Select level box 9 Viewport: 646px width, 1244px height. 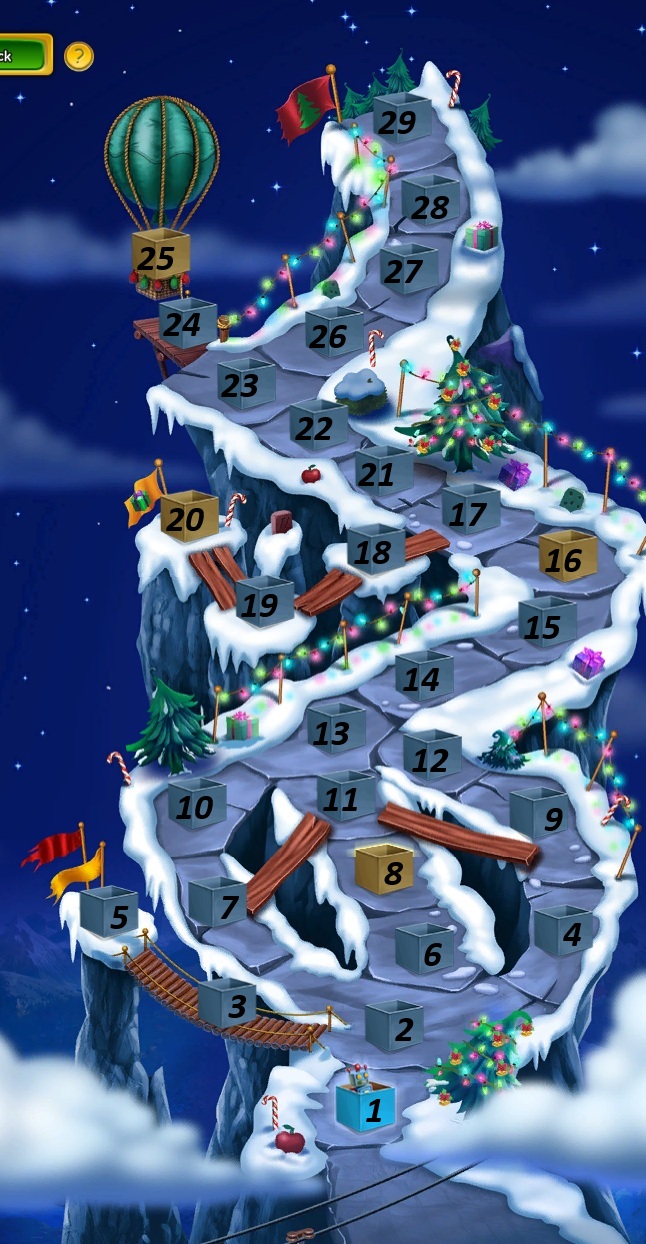coord(540,815)
